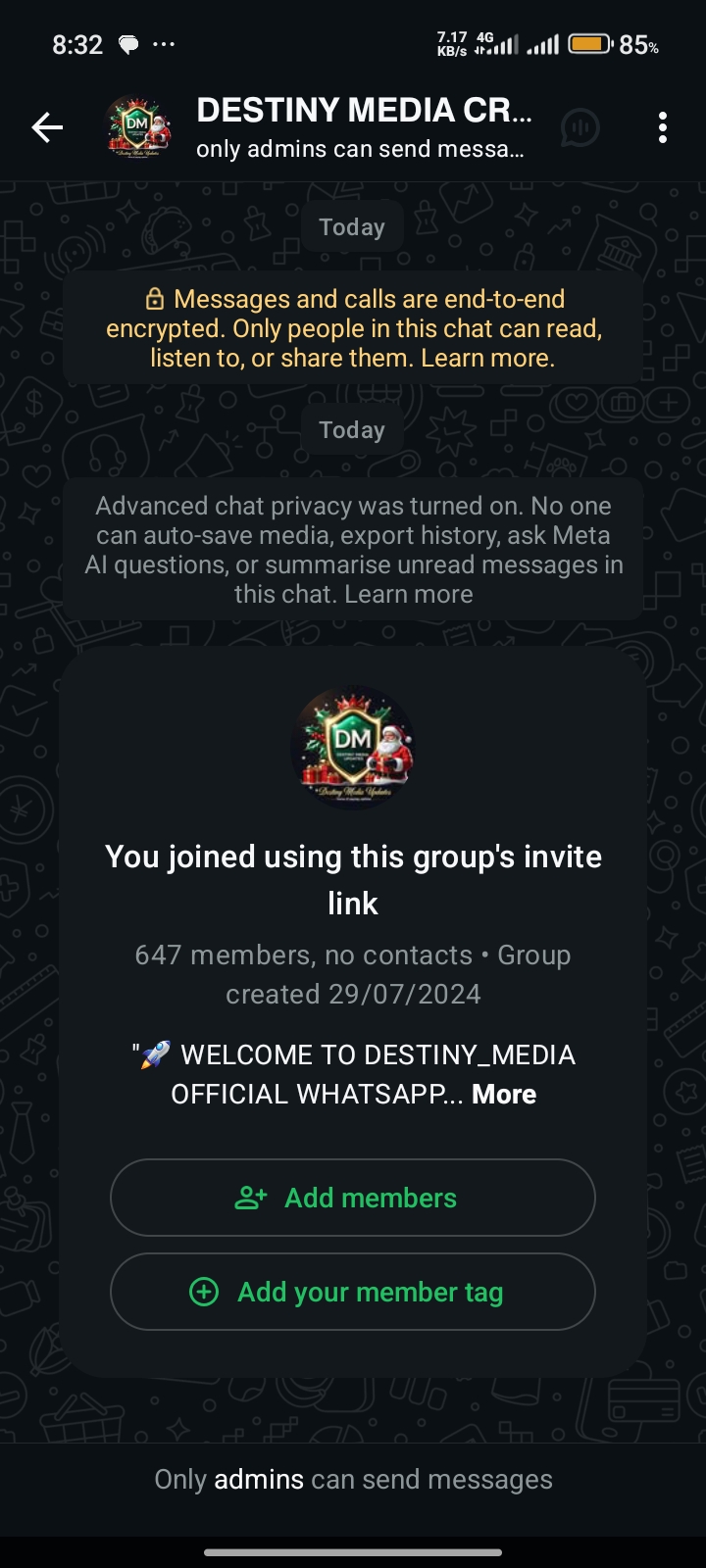View the group profile picture in the card
Viewport: 706px width, 1568px height.
point(353,747)
